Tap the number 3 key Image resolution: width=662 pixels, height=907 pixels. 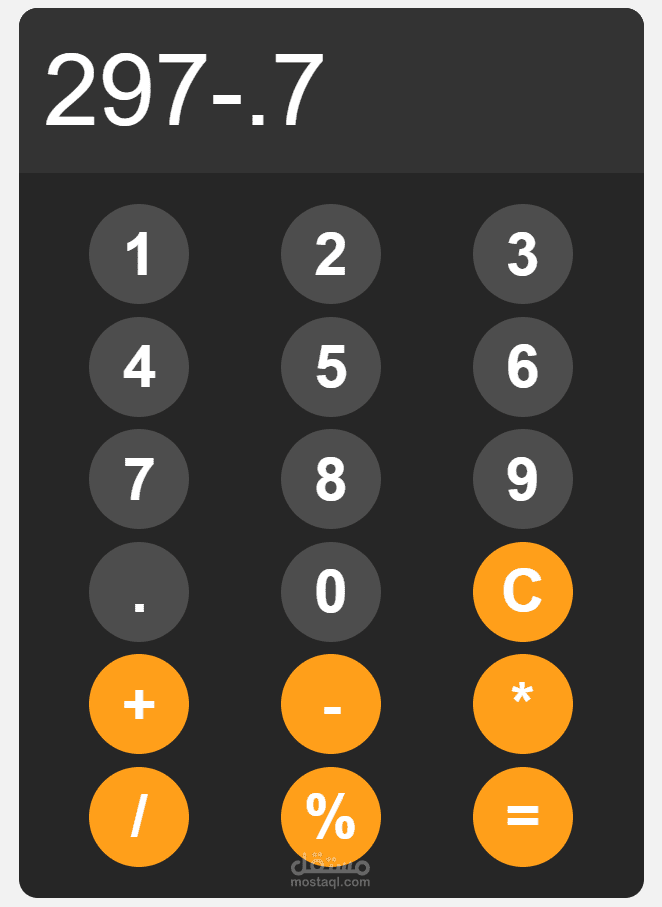tap(523, 254)
